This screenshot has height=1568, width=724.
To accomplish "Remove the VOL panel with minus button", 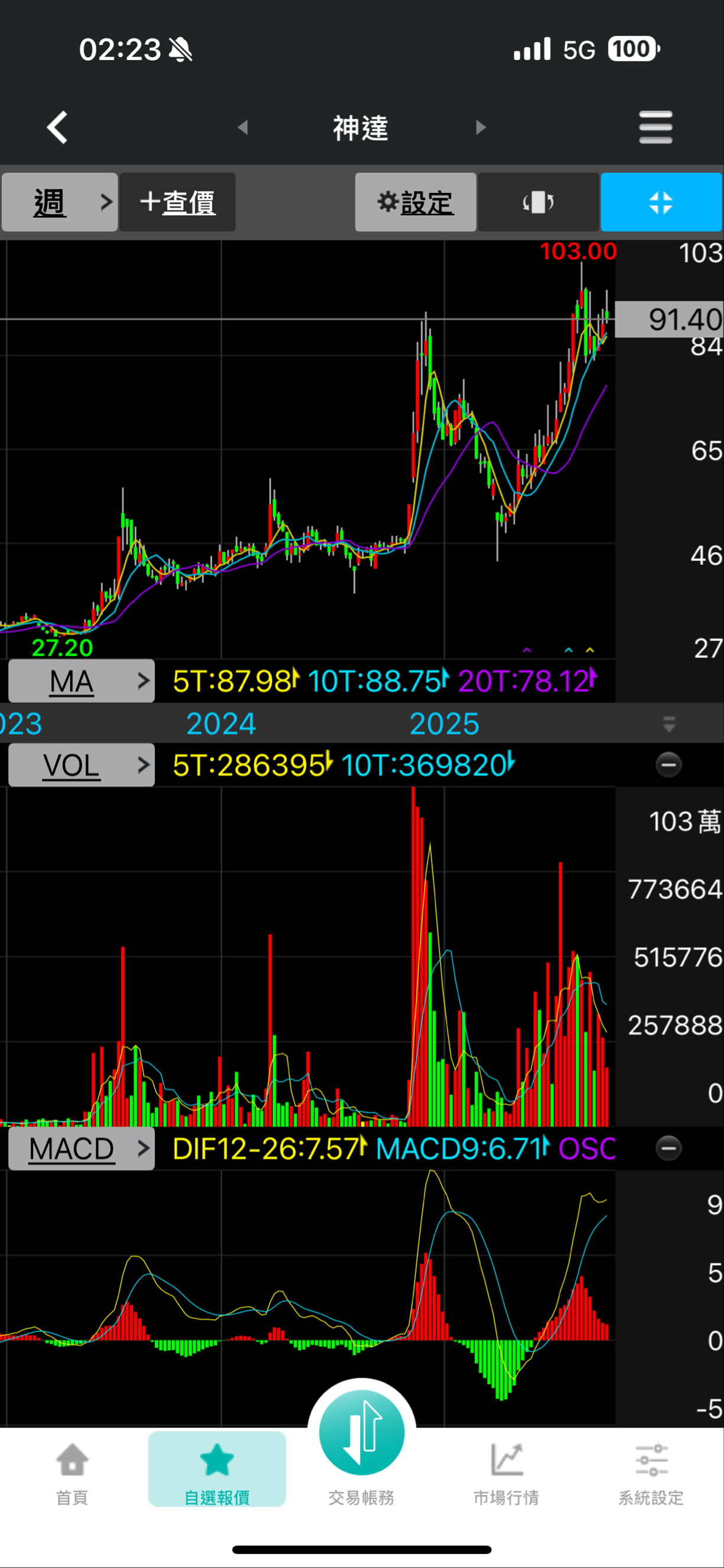I will click(668, 764).
